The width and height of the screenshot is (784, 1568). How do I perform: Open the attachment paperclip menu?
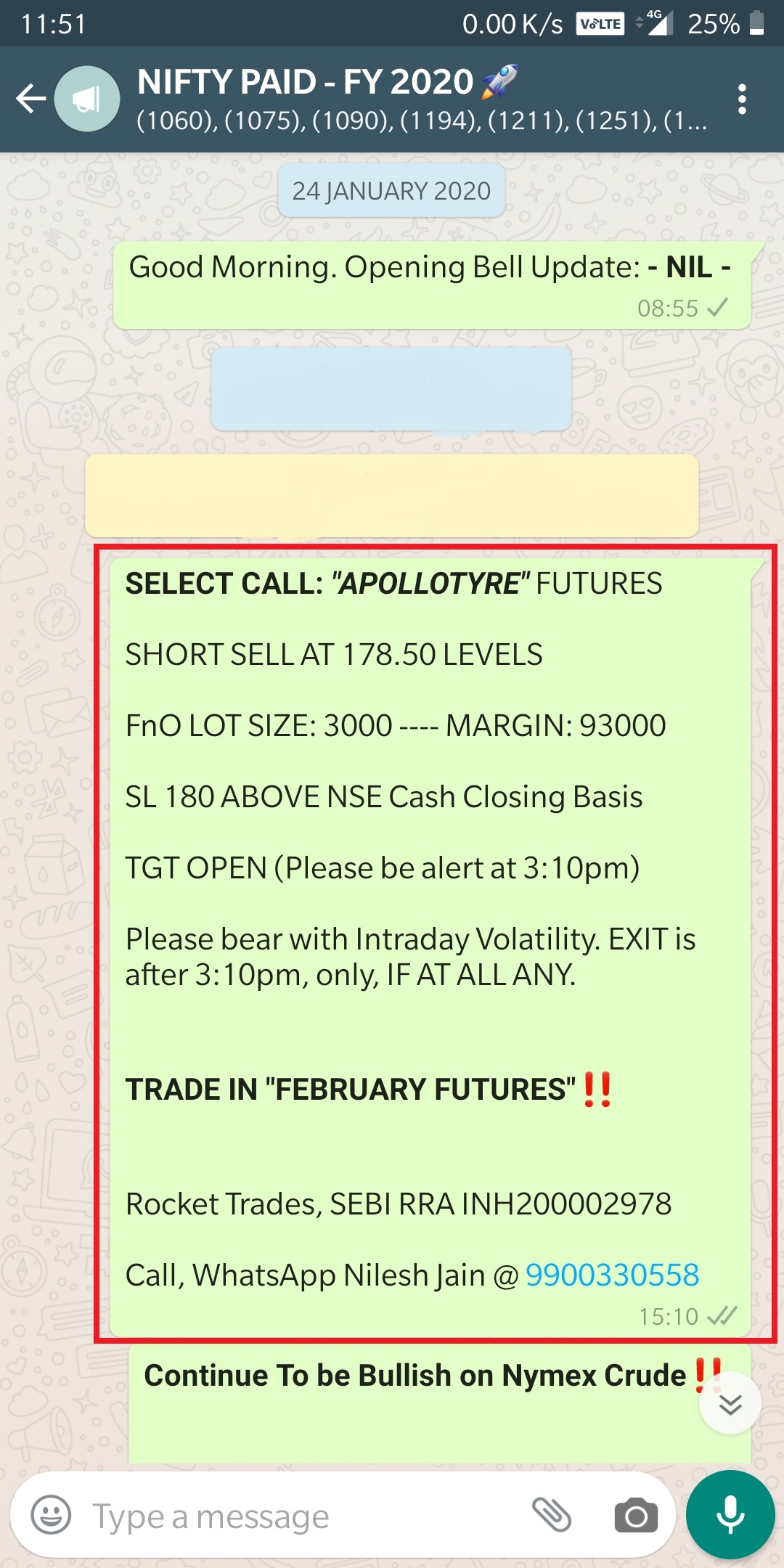pyautogui.click(x=552, y=1515)
